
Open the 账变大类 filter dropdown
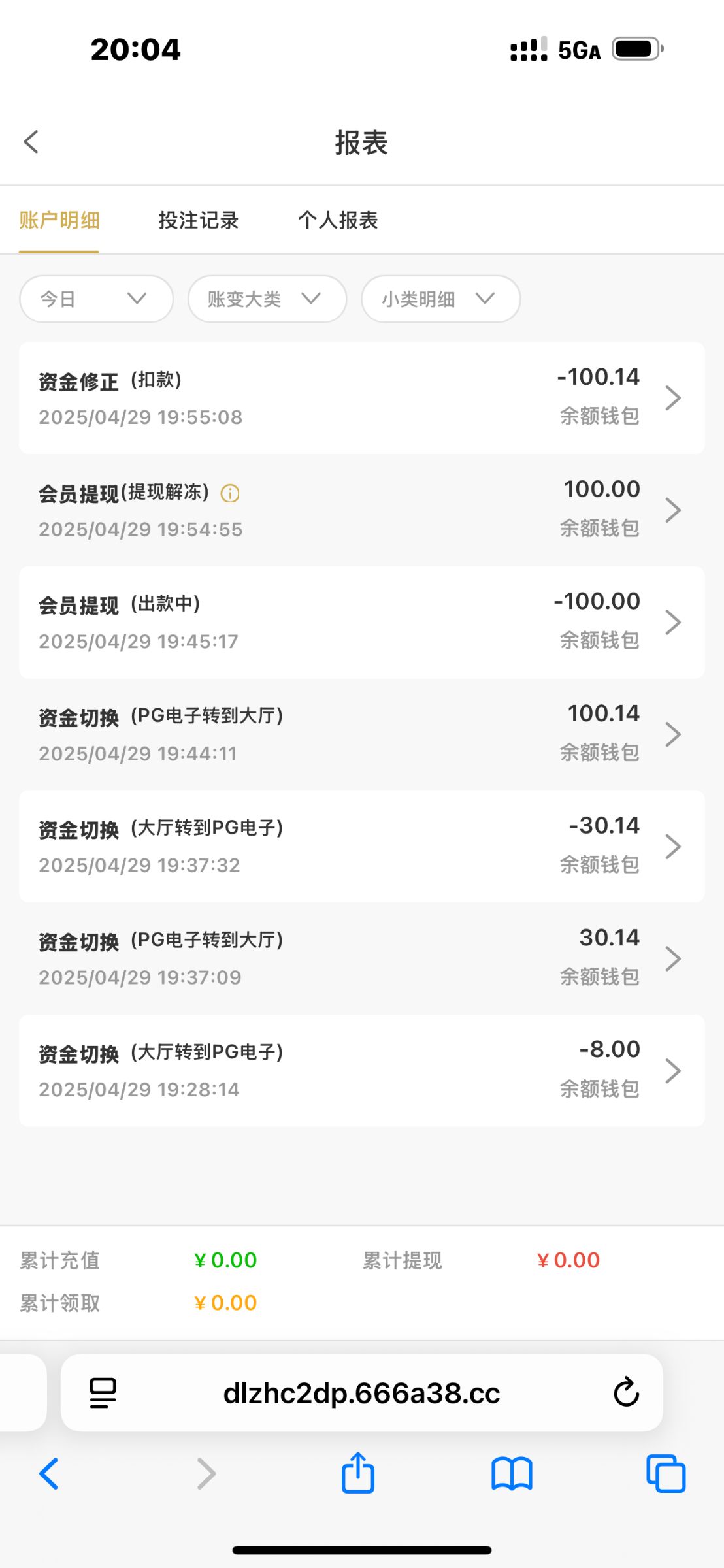click(x=267, y=299)
